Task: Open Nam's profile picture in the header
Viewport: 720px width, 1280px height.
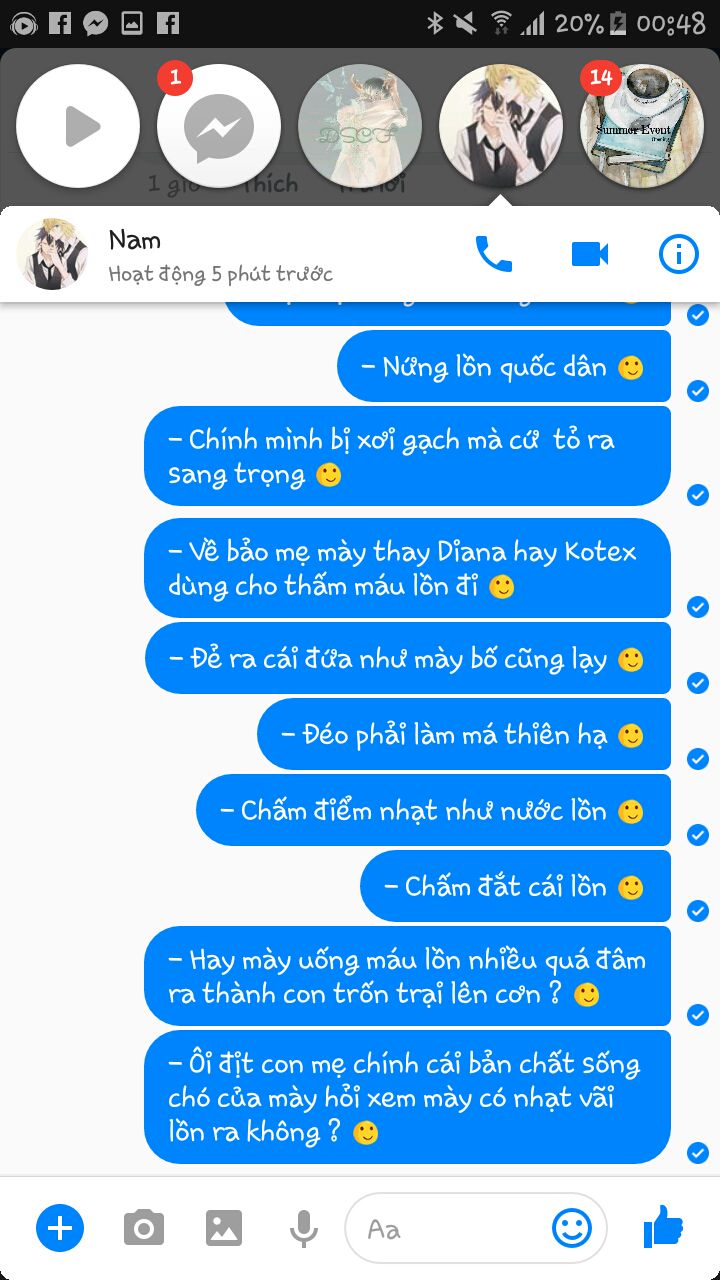Action: 53,255
